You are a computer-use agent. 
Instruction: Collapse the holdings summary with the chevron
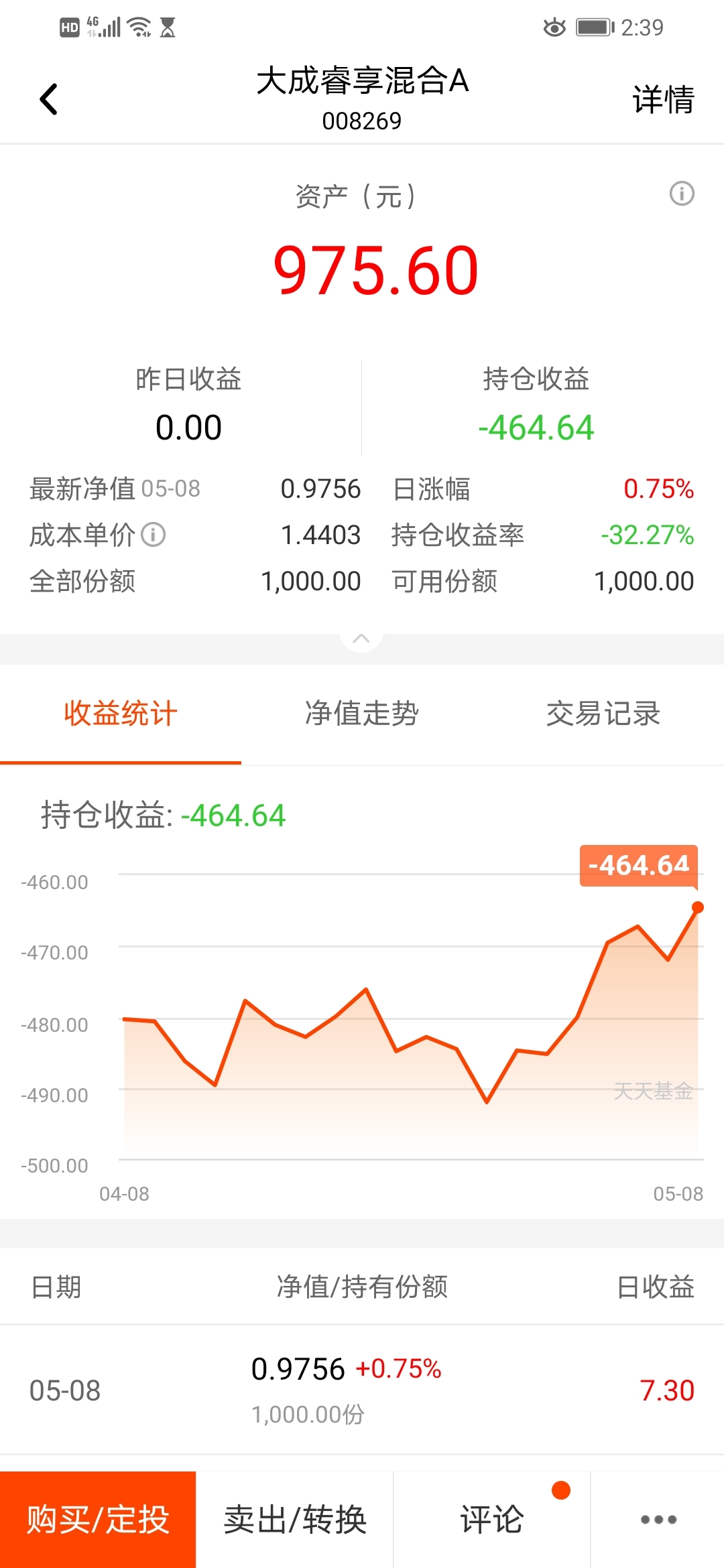click(361, 638)
